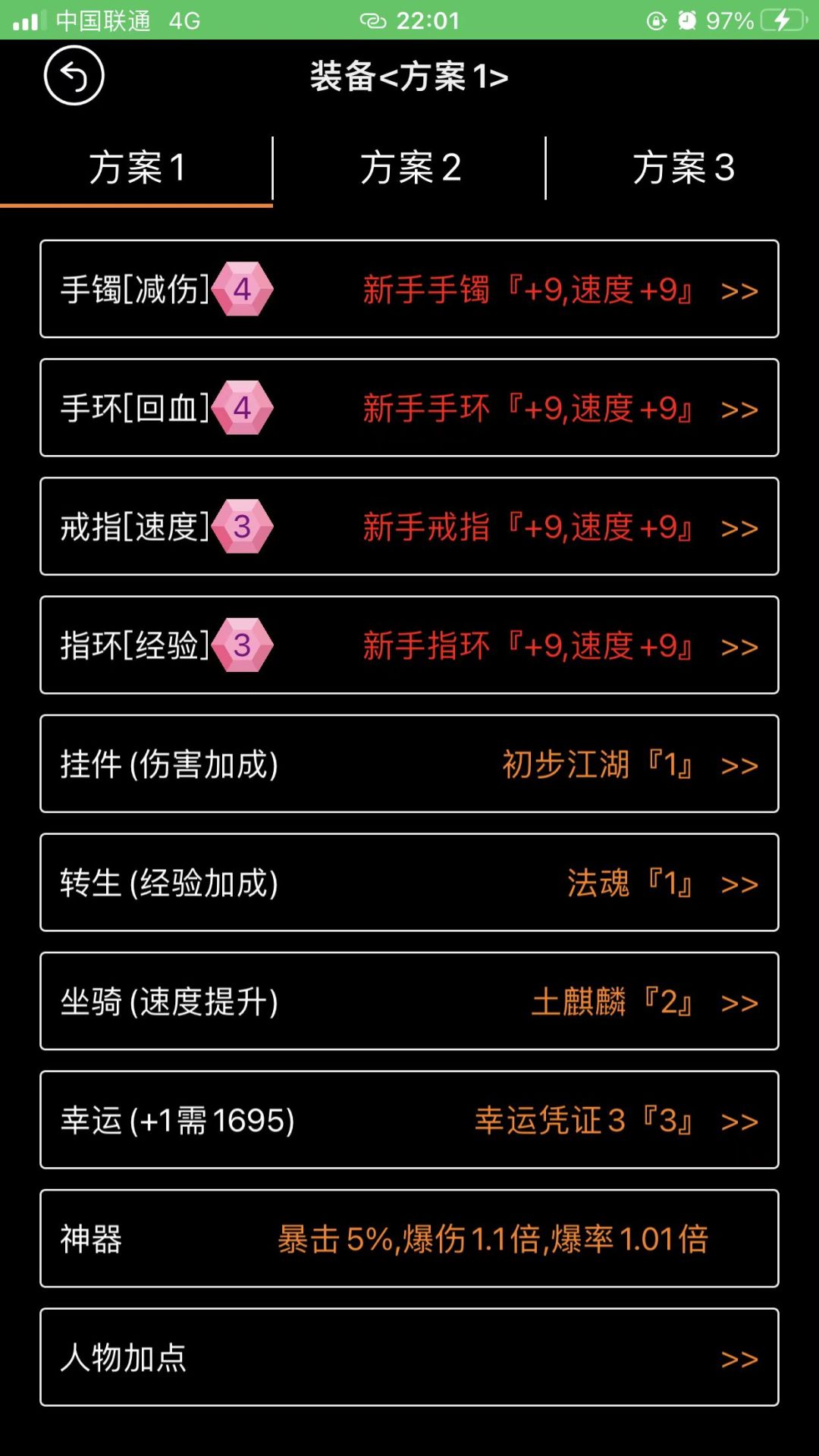Image resolution: width=819 pixels, height=1456 pixels.
Task: Tap the alarm clock icon in the status bar
Action: 689,20
